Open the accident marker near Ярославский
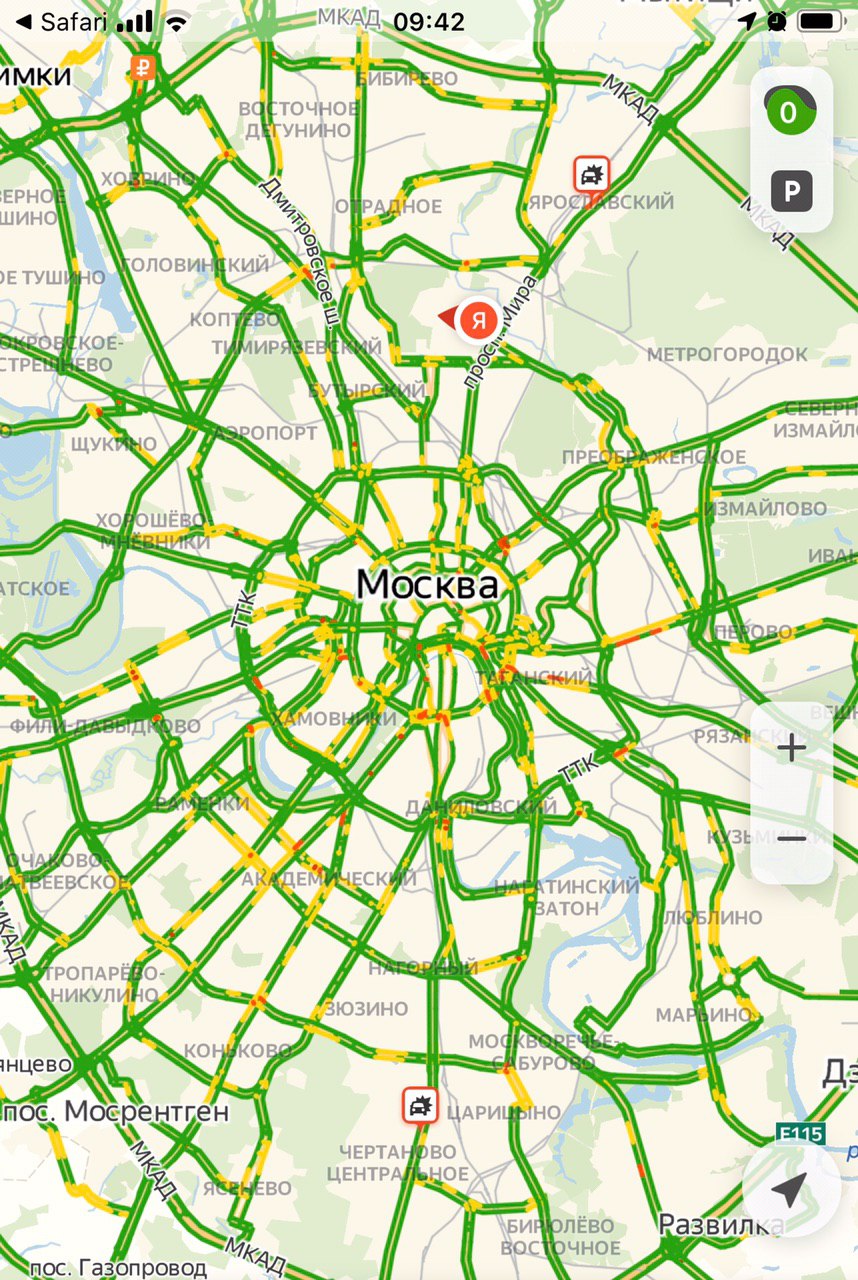Image resolution: width=858 pixels, height=1280 pixels. point(592,174)
